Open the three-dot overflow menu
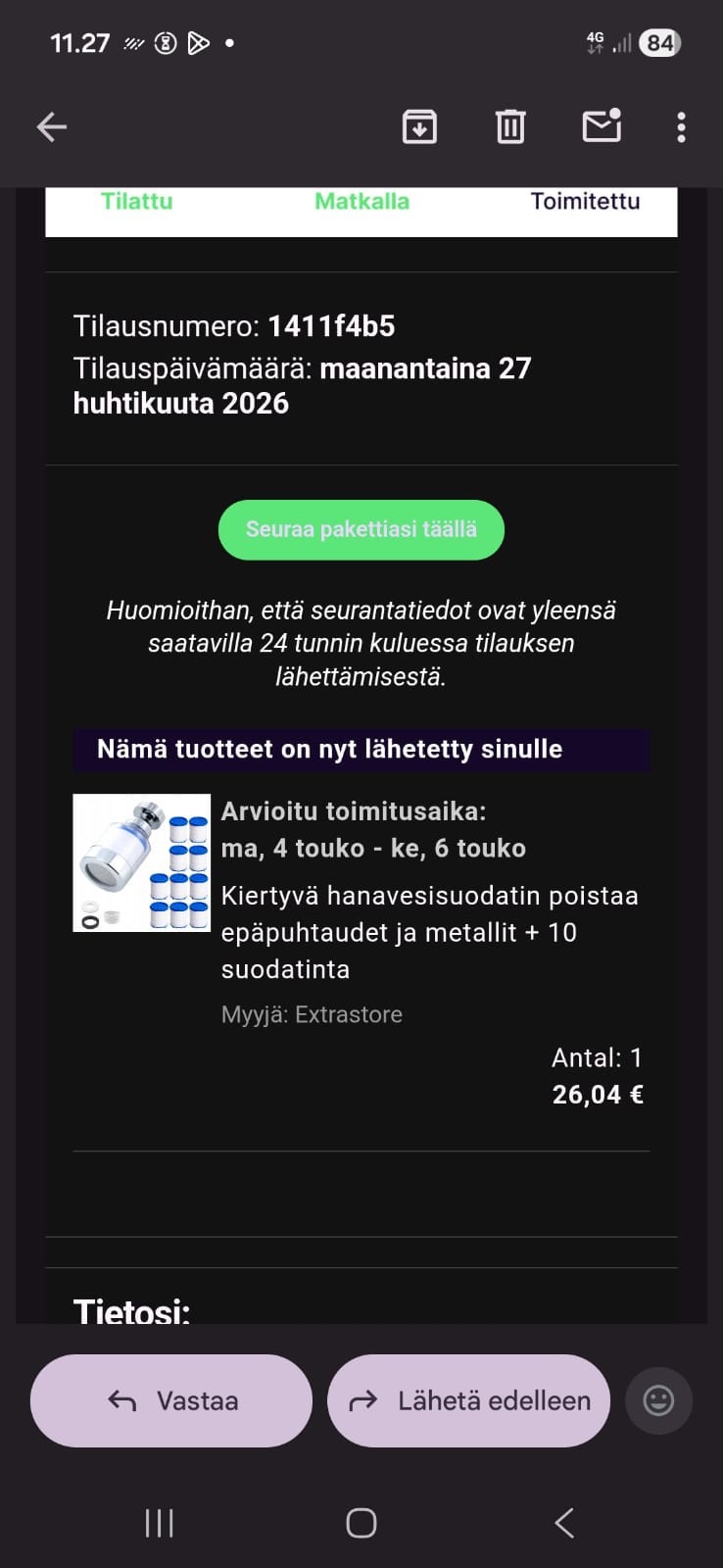The image size is (723, 1568). [x=680, y=126]
